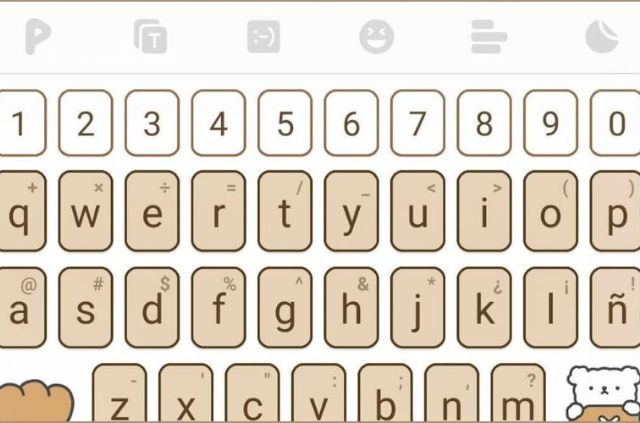The width and height of the screenshot is (640, 423).
Task: Open the keyboard's P menu icon
Action: [38, 37]
